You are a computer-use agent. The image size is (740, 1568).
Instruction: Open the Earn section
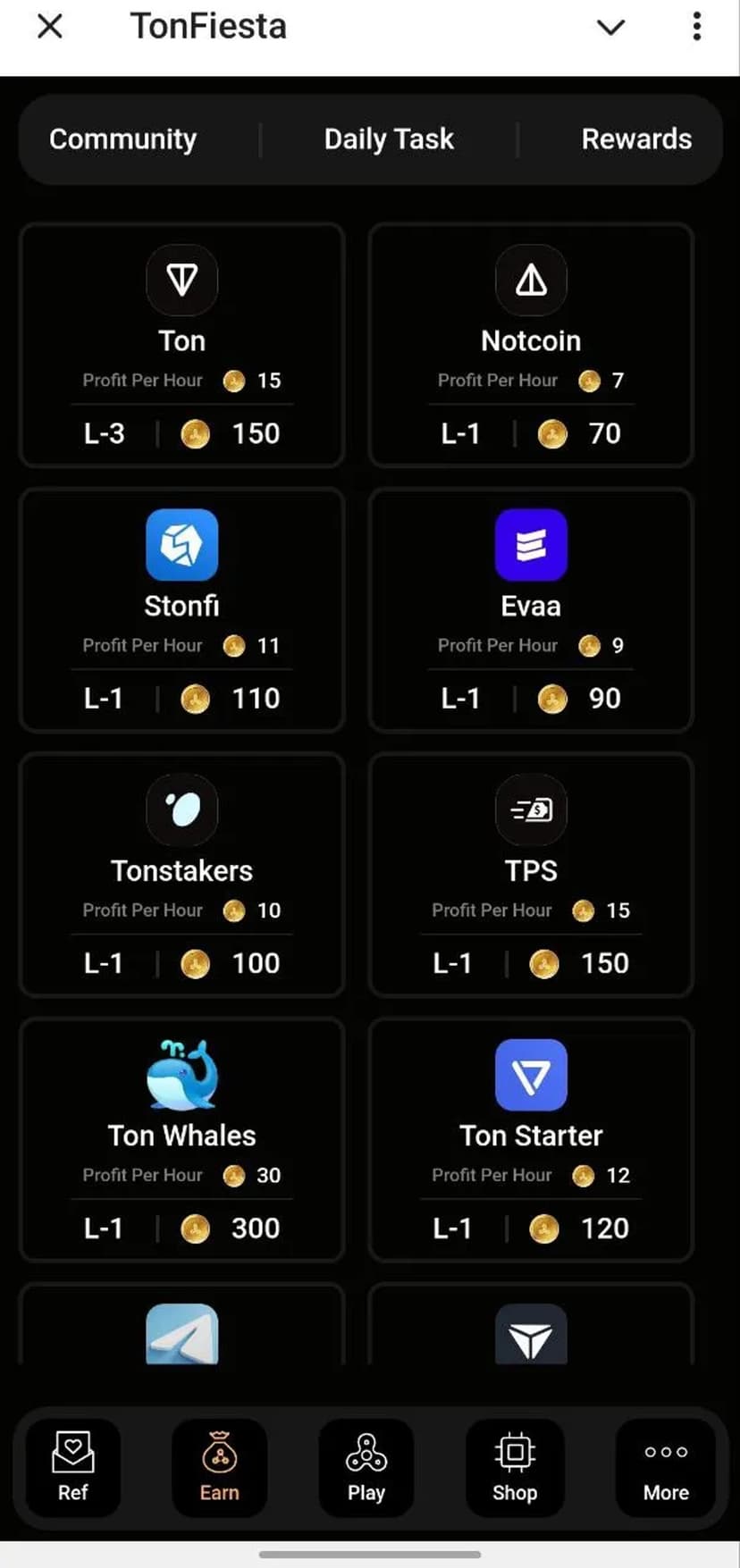pyautogui.click(x=219, y=1467)
